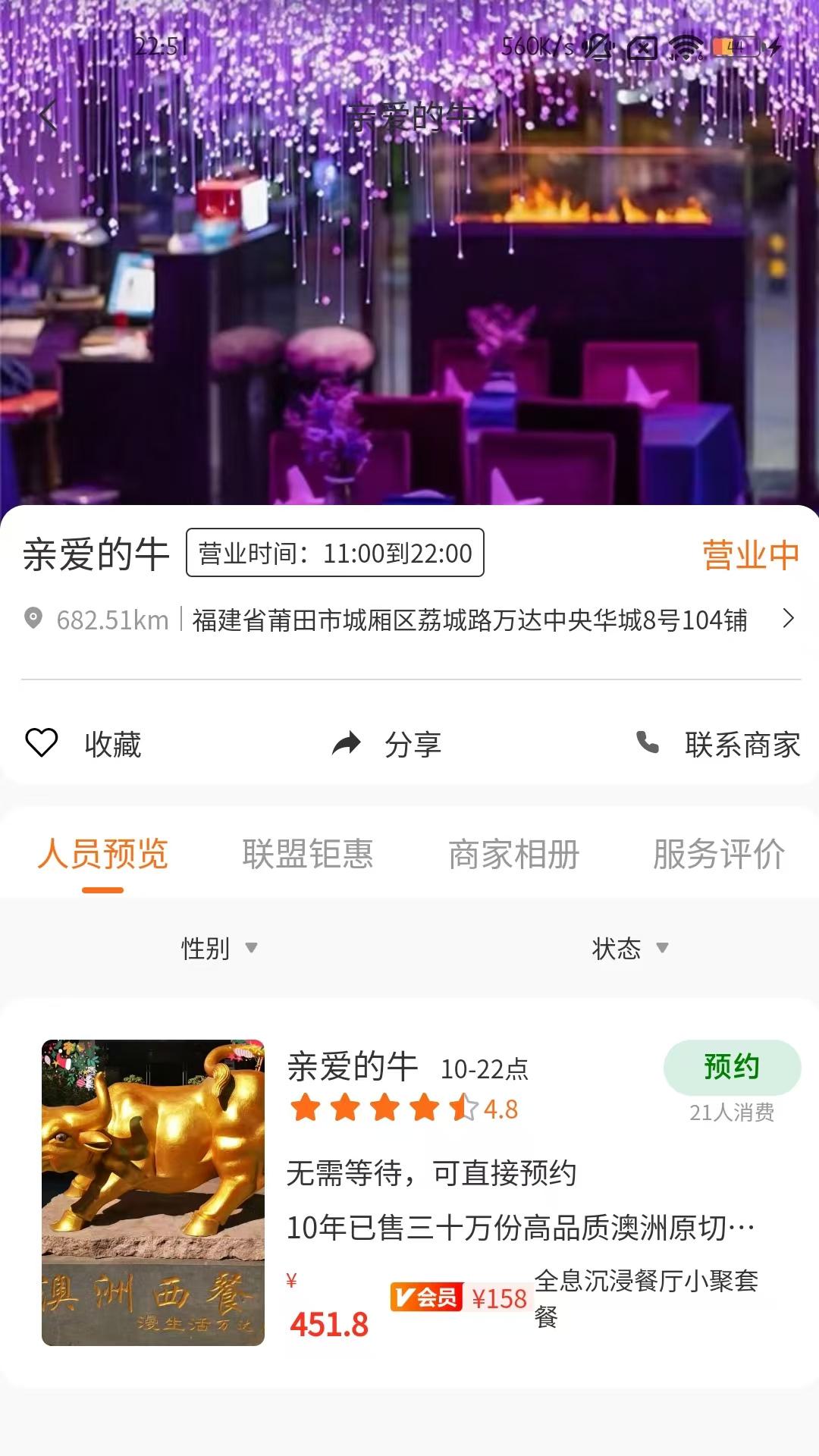Expand the address via its right chevron

point(786,620)
